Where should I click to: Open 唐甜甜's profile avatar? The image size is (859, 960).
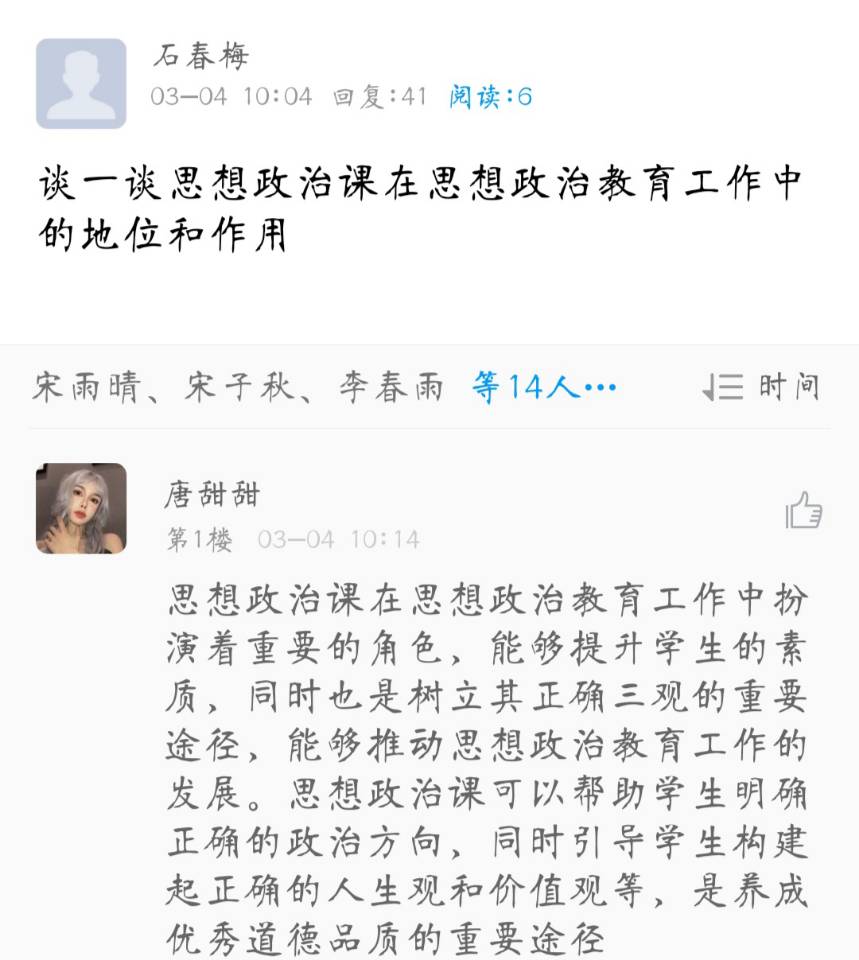[81, 508]
